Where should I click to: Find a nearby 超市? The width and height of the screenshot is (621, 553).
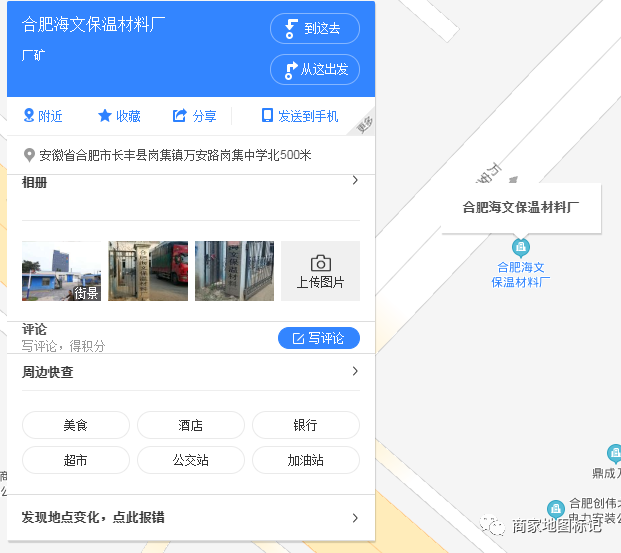pyautogui.click(x=76, y=460)
